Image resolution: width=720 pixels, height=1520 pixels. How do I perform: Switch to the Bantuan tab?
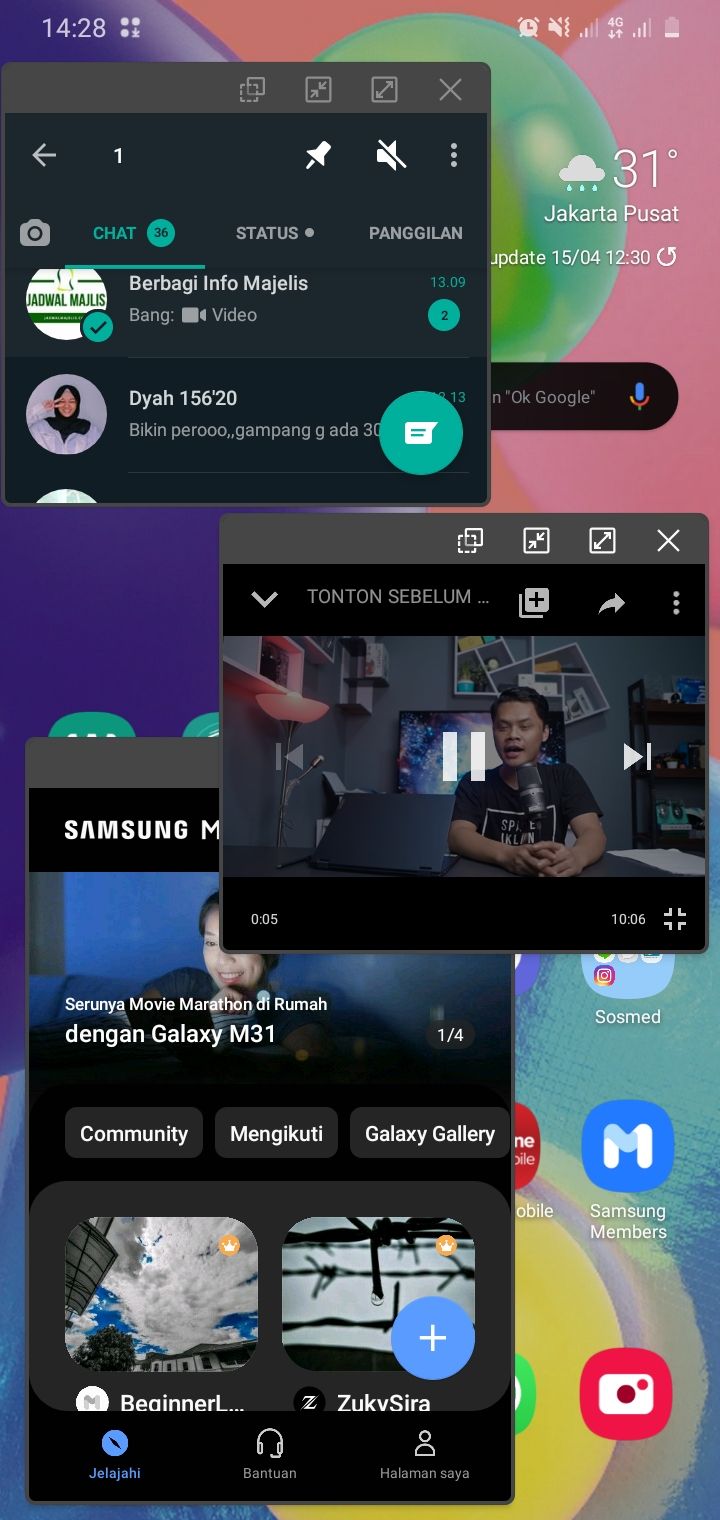click(x=270, y=1454)
